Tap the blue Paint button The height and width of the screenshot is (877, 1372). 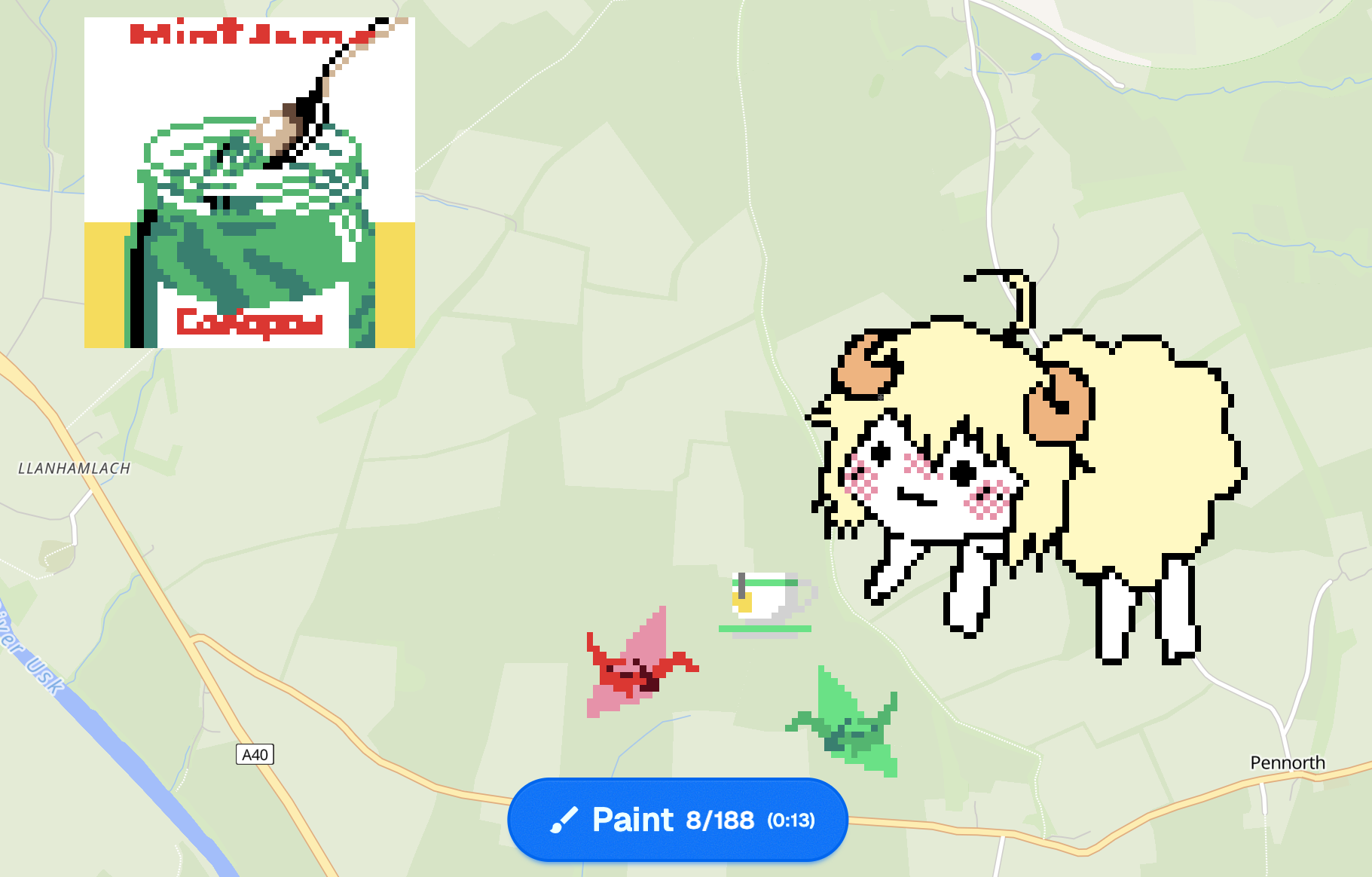677,820
